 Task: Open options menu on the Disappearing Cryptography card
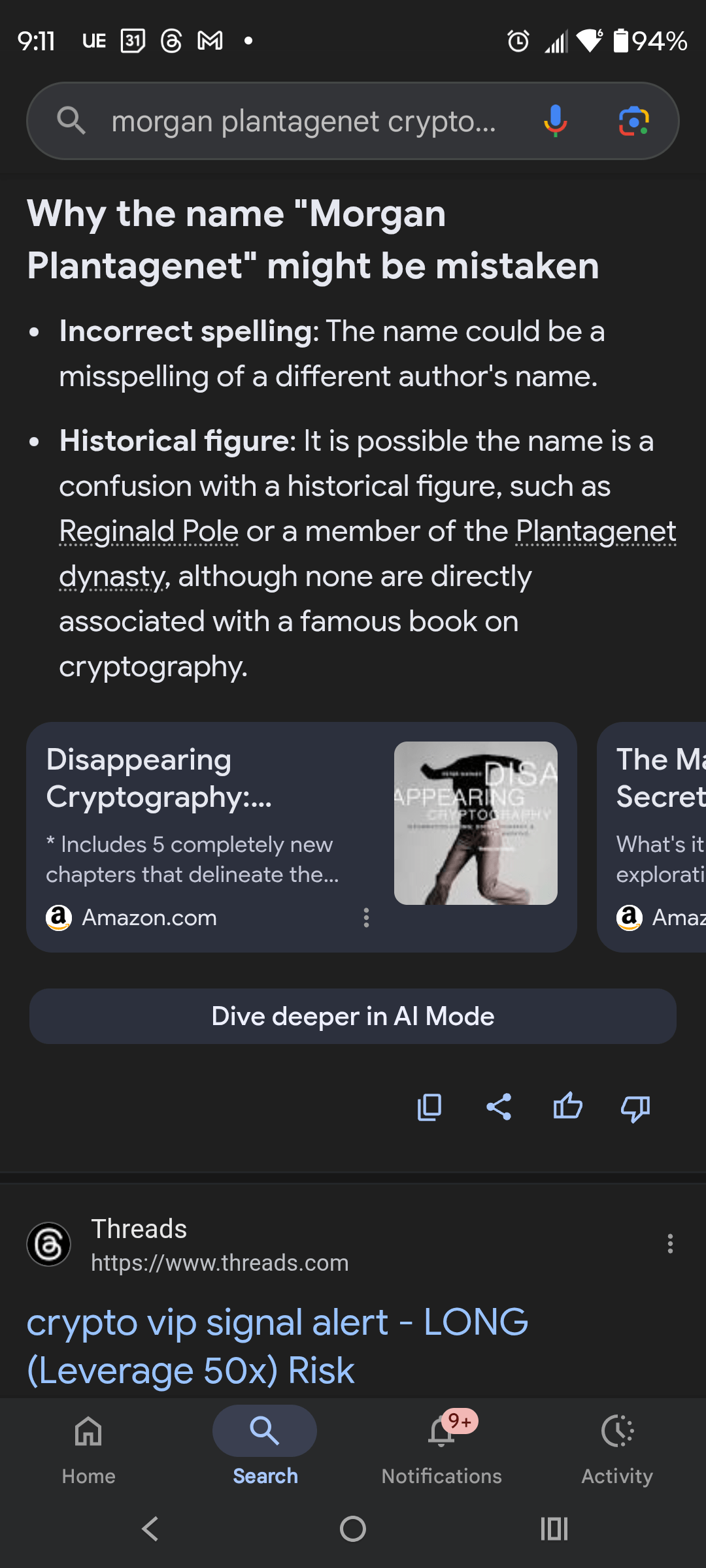coord(366,917)
